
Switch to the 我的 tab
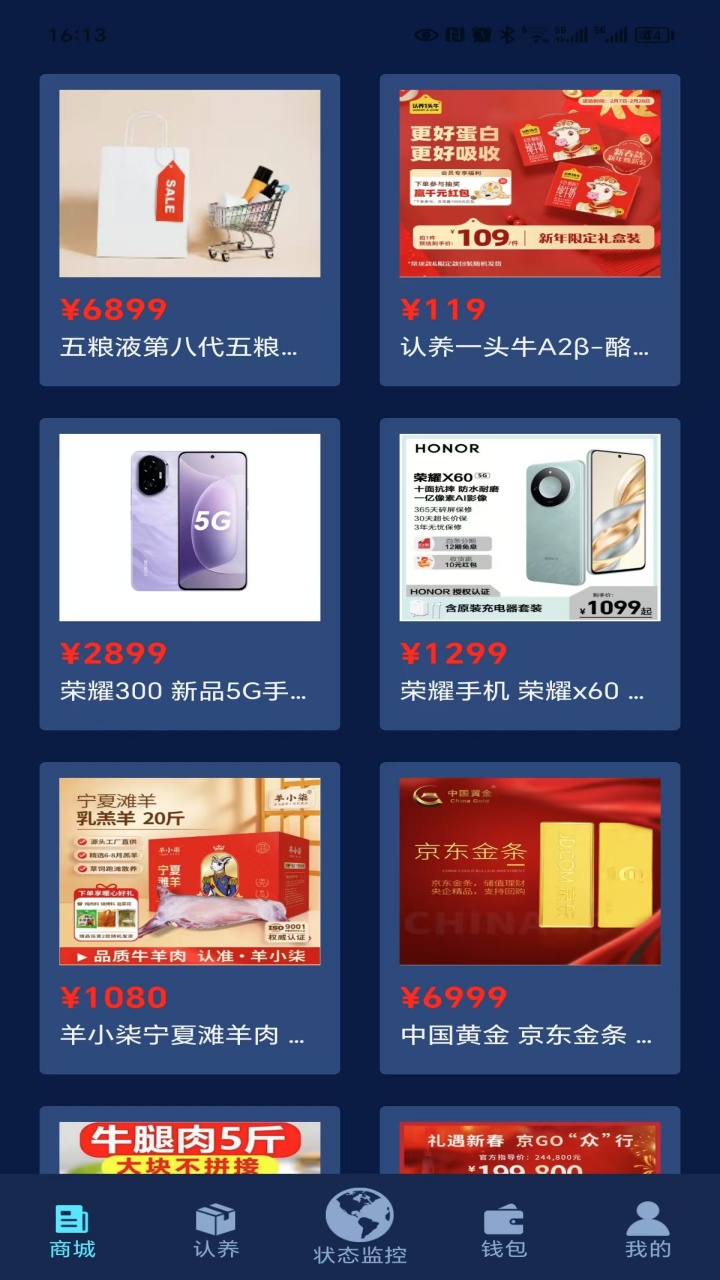pyautogui.click(x=648, y=1230)
